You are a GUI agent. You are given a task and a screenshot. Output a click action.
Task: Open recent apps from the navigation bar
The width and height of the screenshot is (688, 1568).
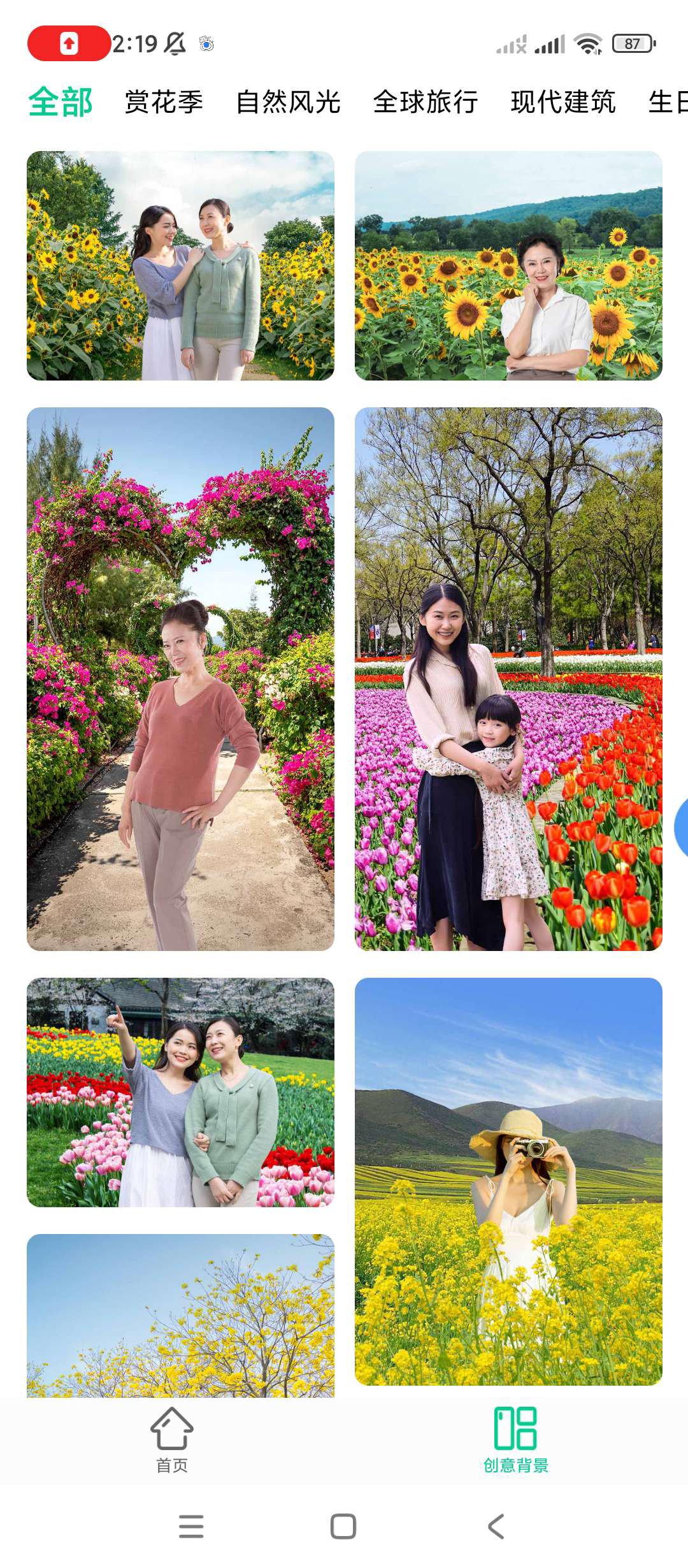191,1527
